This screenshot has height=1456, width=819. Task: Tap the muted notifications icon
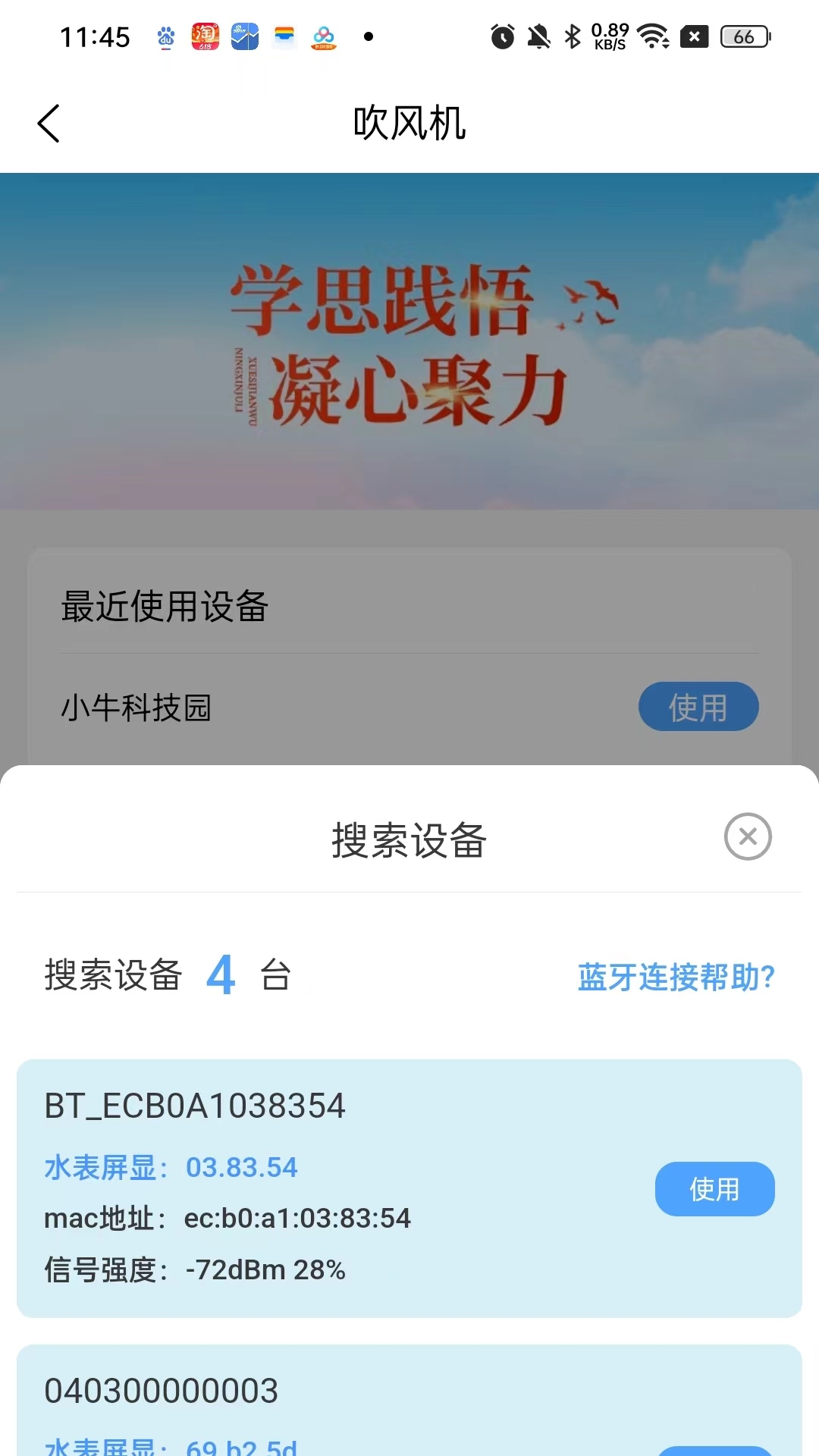point(538,35)
